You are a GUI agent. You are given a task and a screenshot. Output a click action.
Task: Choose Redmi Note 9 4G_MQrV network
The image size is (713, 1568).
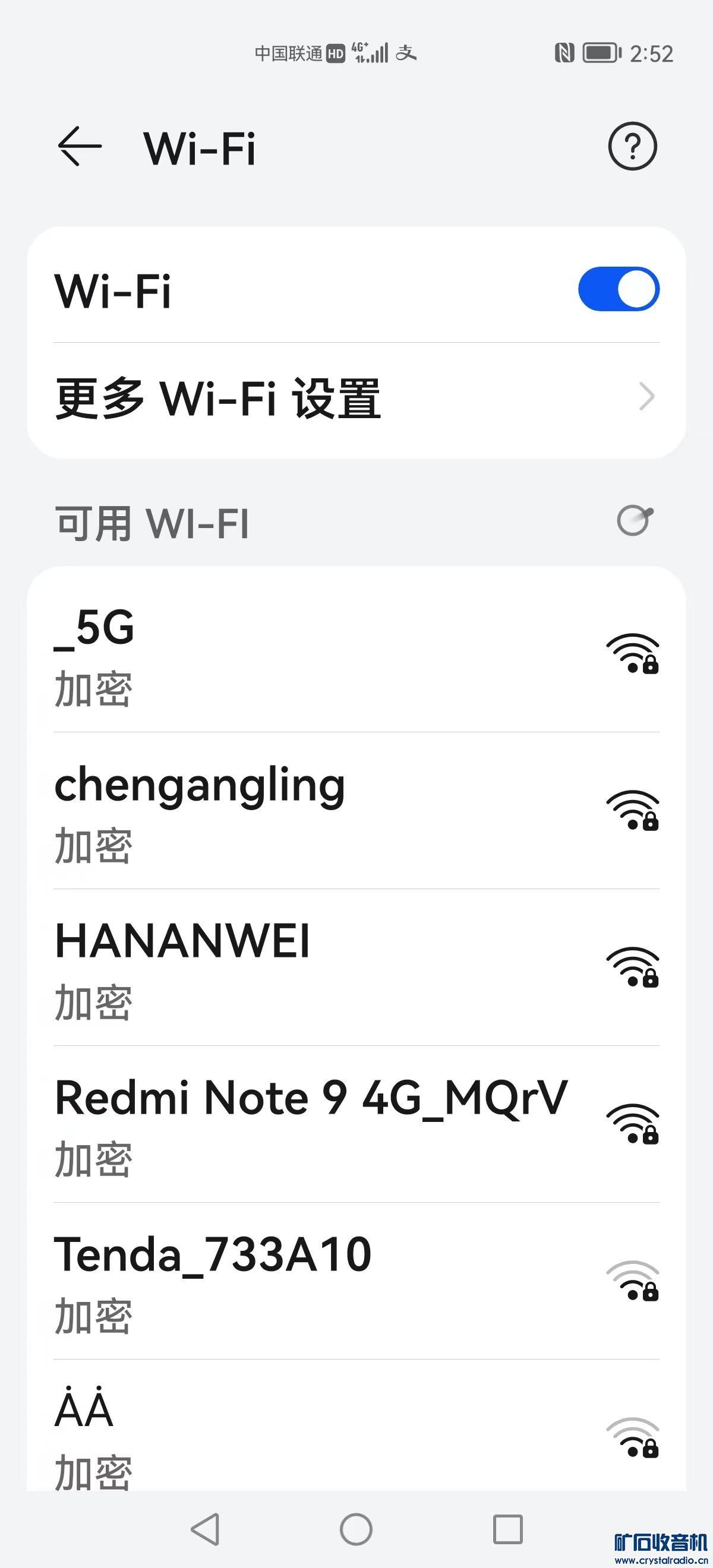356,1126
